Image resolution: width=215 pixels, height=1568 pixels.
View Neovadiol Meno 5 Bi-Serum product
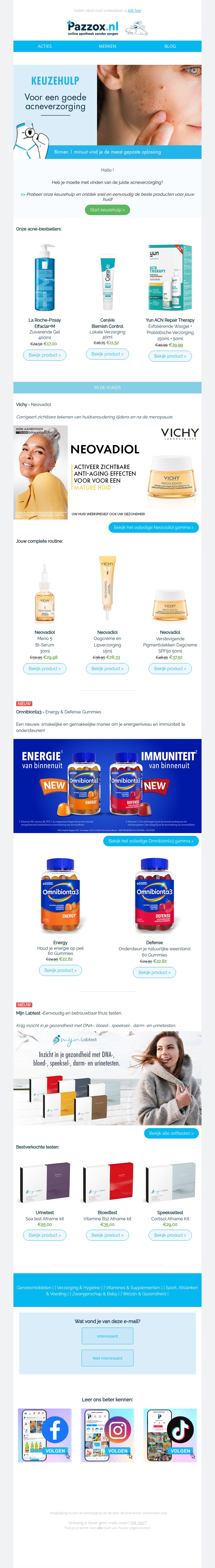[44, 668]
